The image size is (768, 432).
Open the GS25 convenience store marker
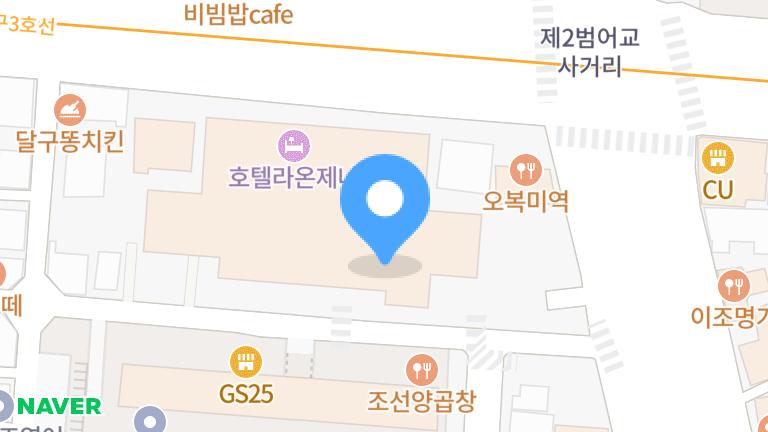(246, 360)
